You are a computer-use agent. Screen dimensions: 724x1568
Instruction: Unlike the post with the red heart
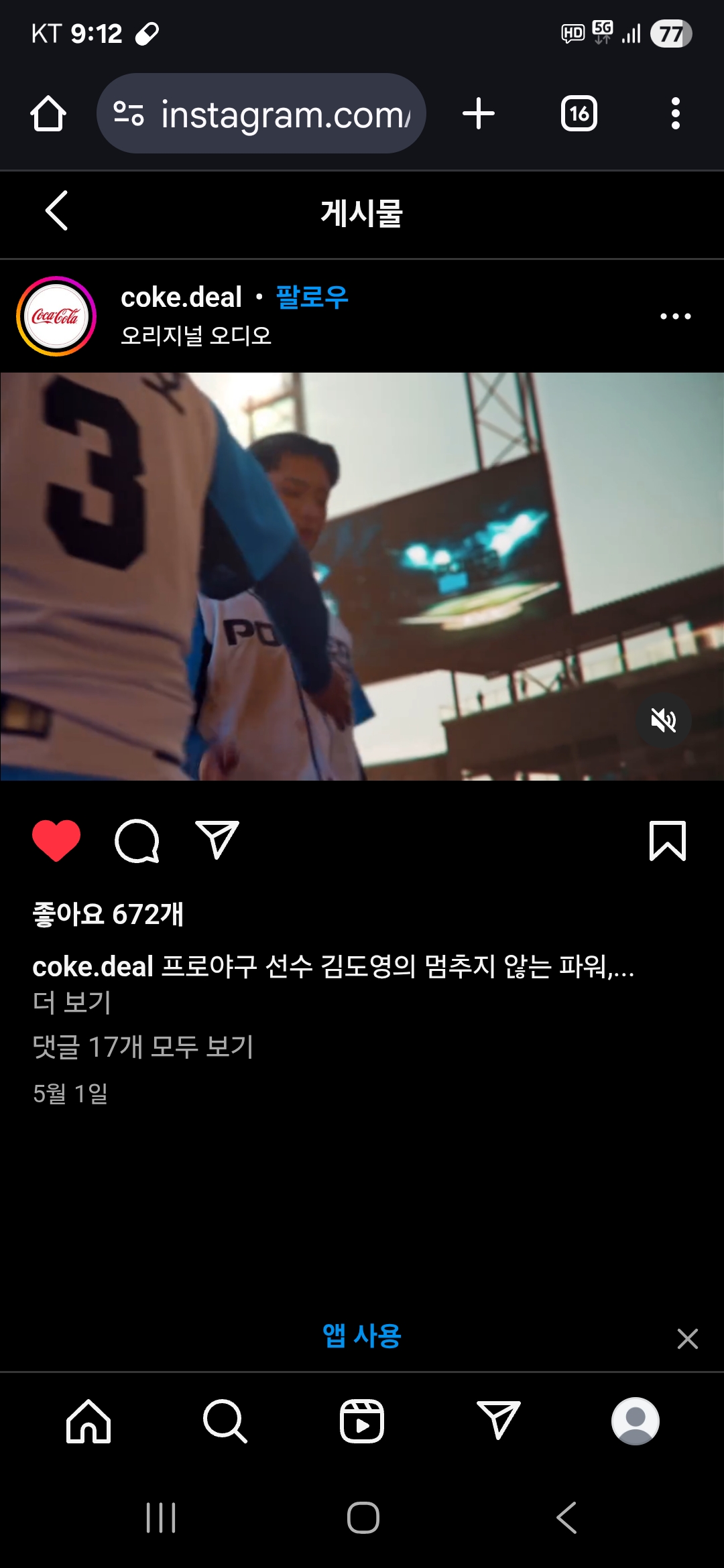pos(56,840)
